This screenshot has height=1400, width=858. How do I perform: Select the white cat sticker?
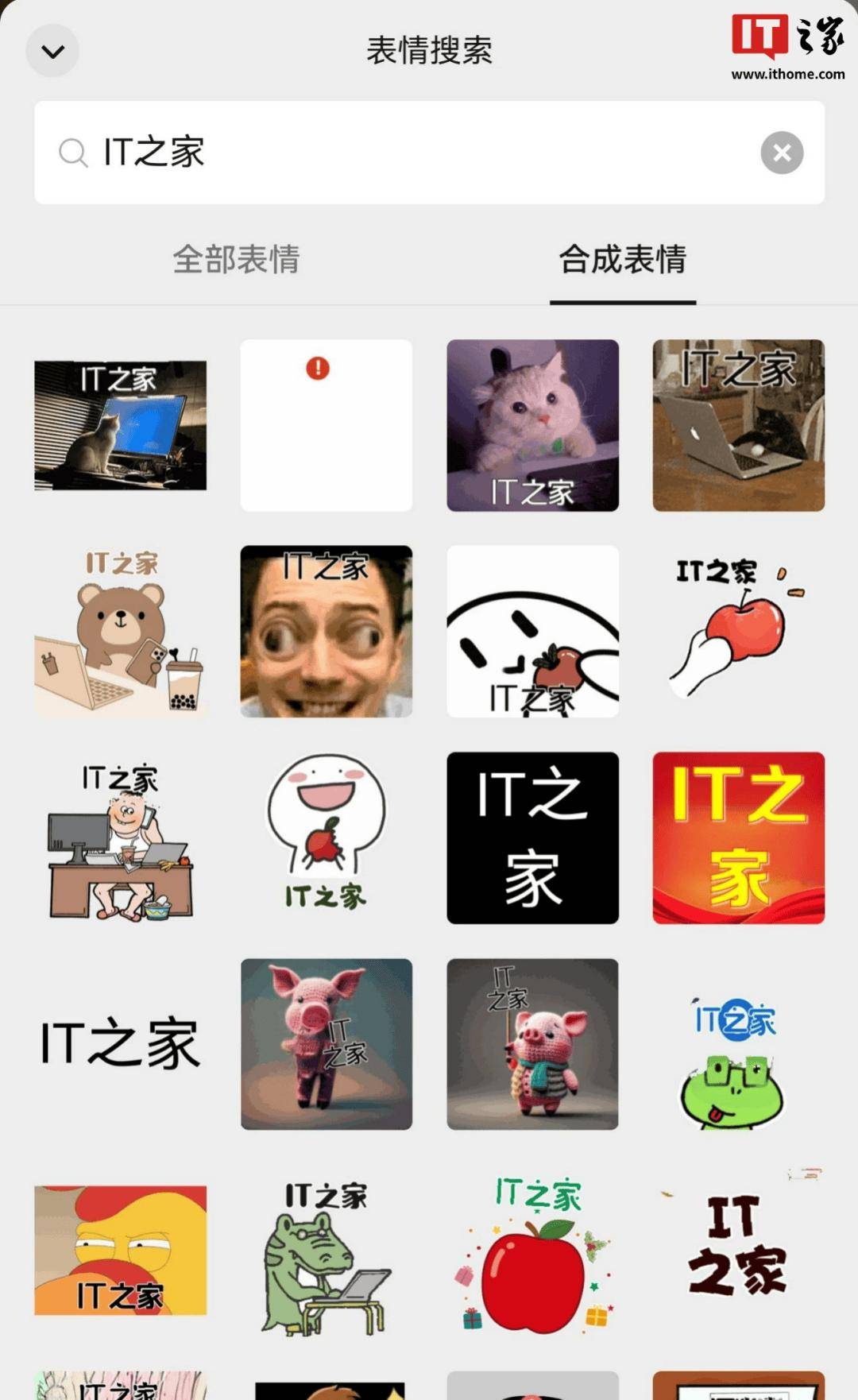pos(532,425)
